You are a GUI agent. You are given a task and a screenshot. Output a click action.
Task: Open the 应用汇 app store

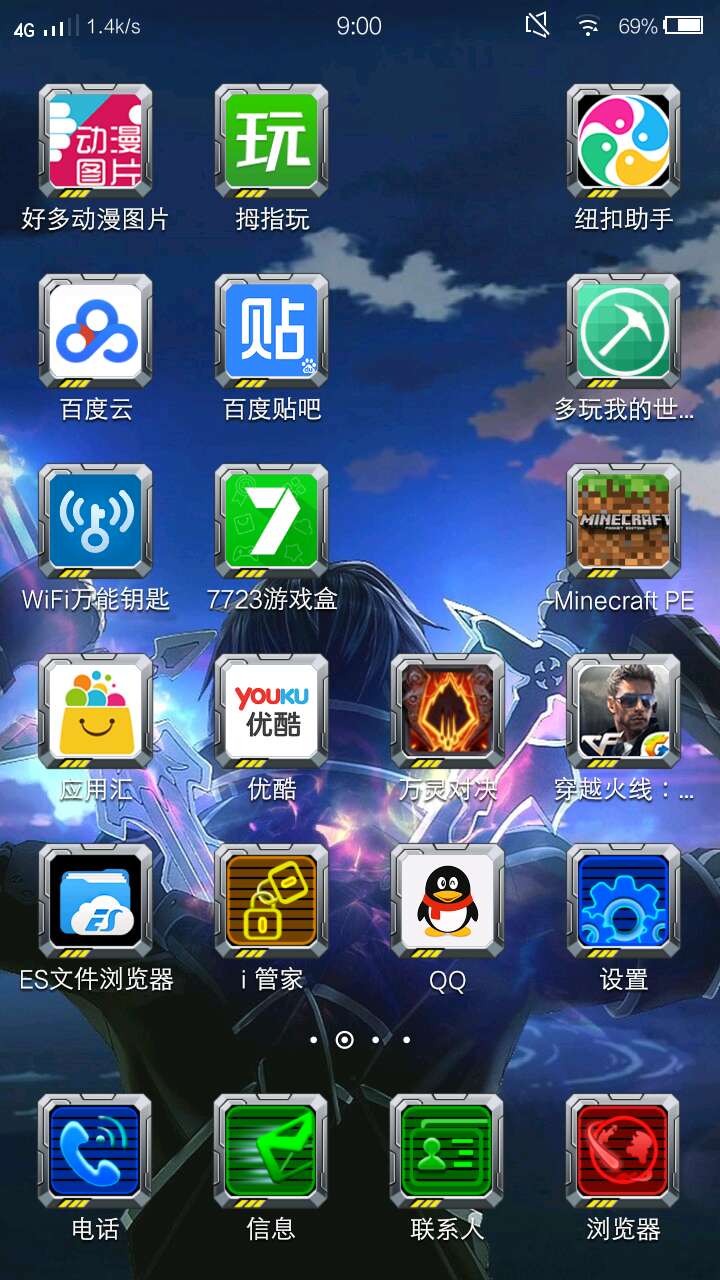(96, 711)
